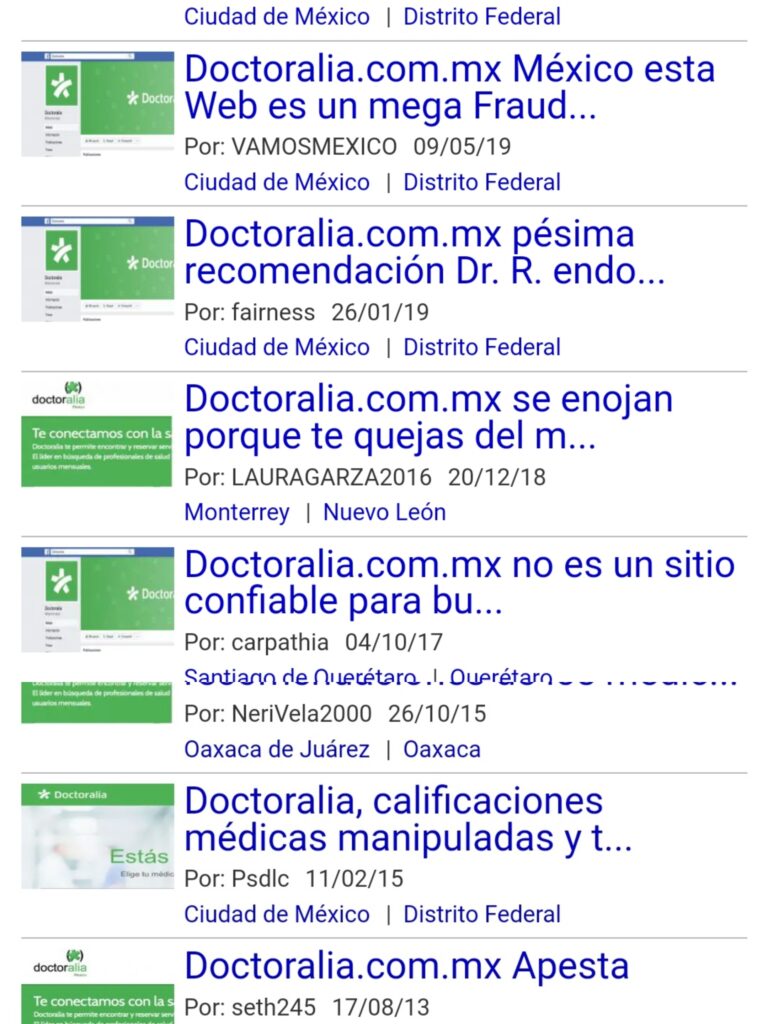Select the Oaxaca de Juárez city link

pos(277,749)
